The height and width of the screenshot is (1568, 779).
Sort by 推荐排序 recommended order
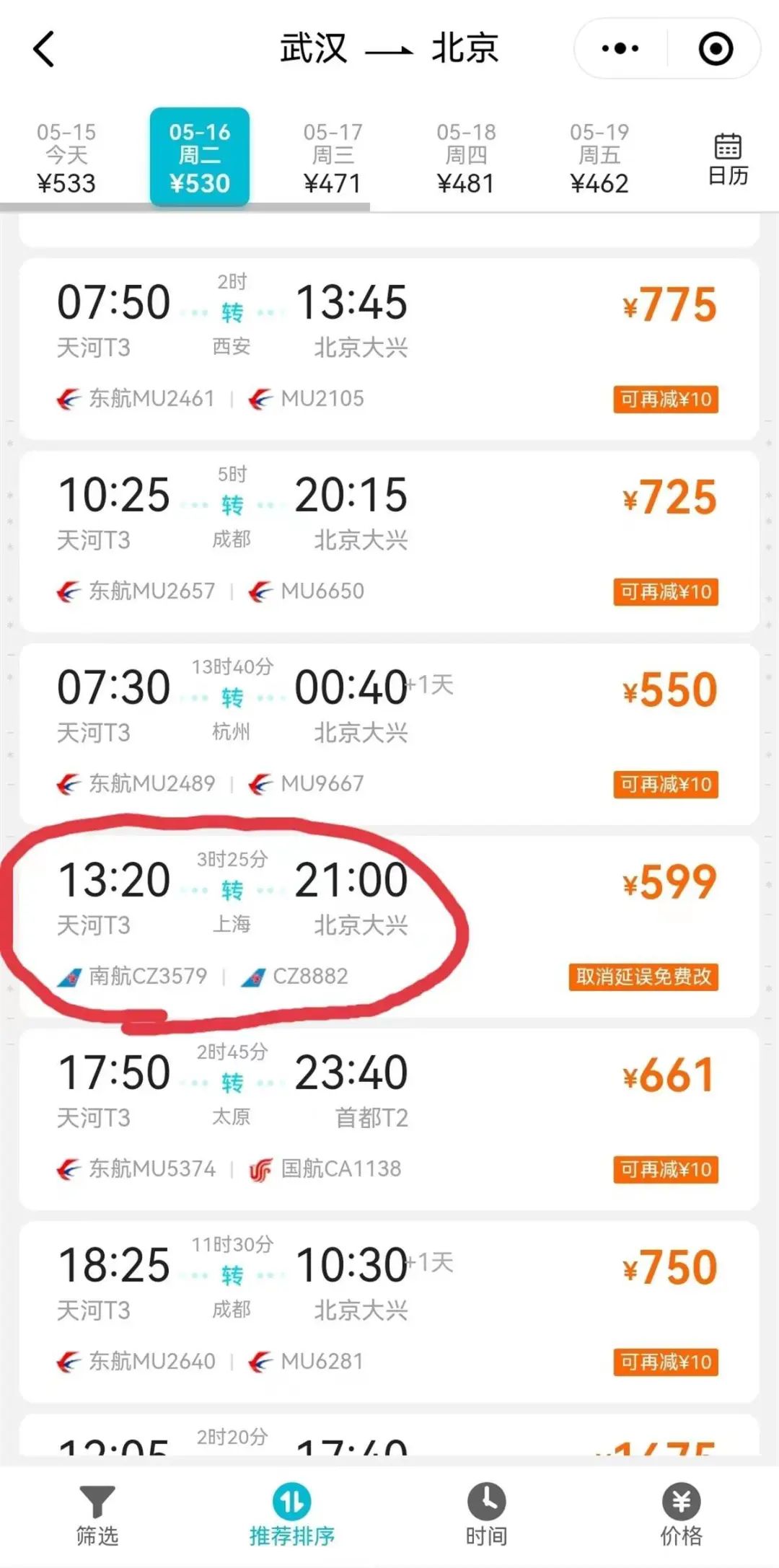pos(292,1515)
